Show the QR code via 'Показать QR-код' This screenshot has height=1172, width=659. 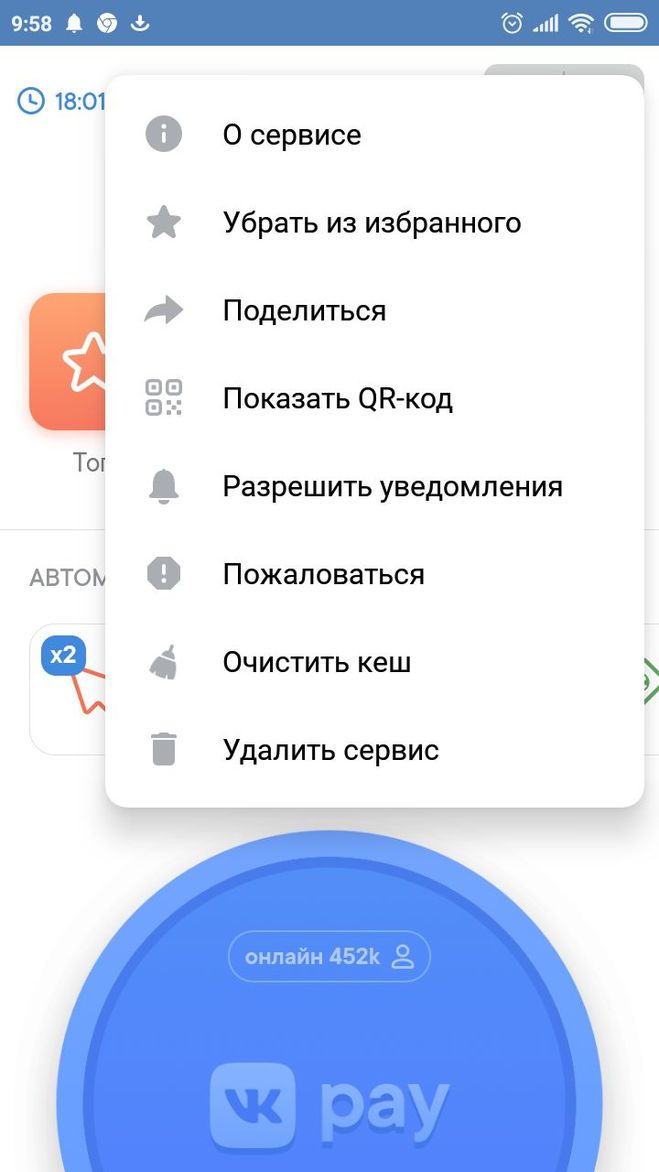pyautogui.click(x=337, y=399)
